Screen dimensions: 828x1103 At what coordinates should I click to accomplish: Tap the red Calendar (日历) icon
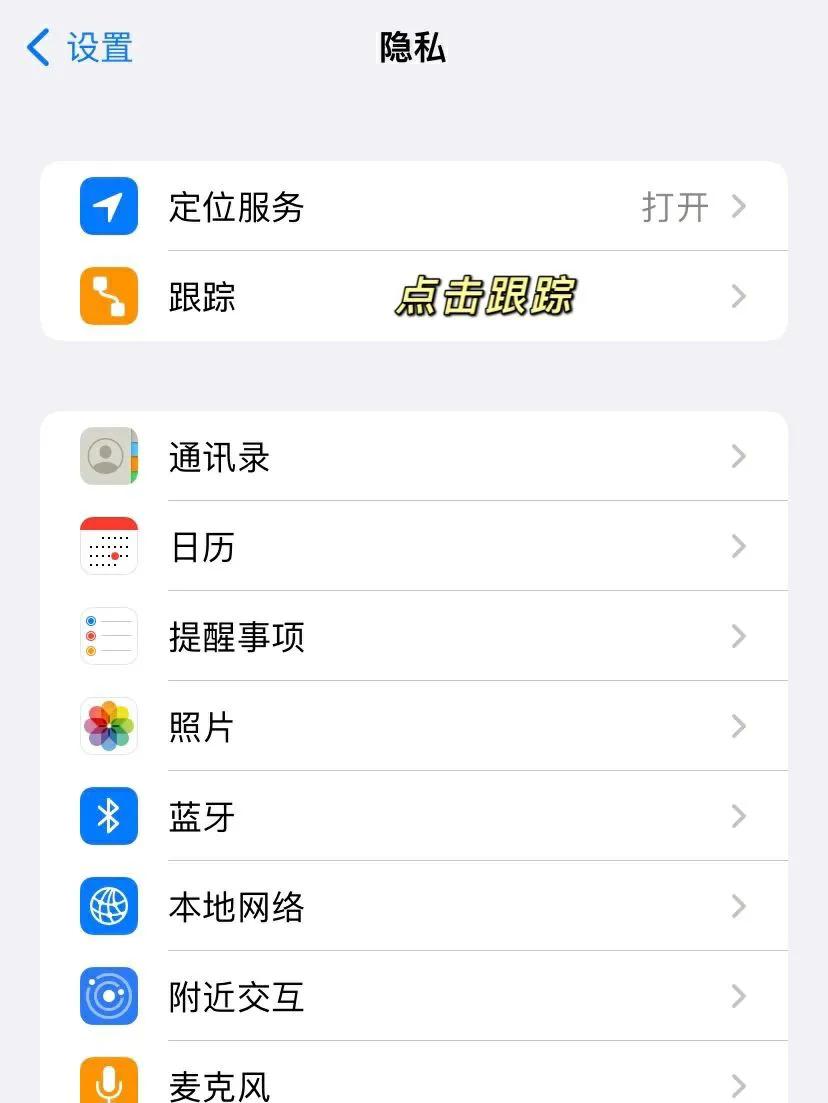point(108,546)
